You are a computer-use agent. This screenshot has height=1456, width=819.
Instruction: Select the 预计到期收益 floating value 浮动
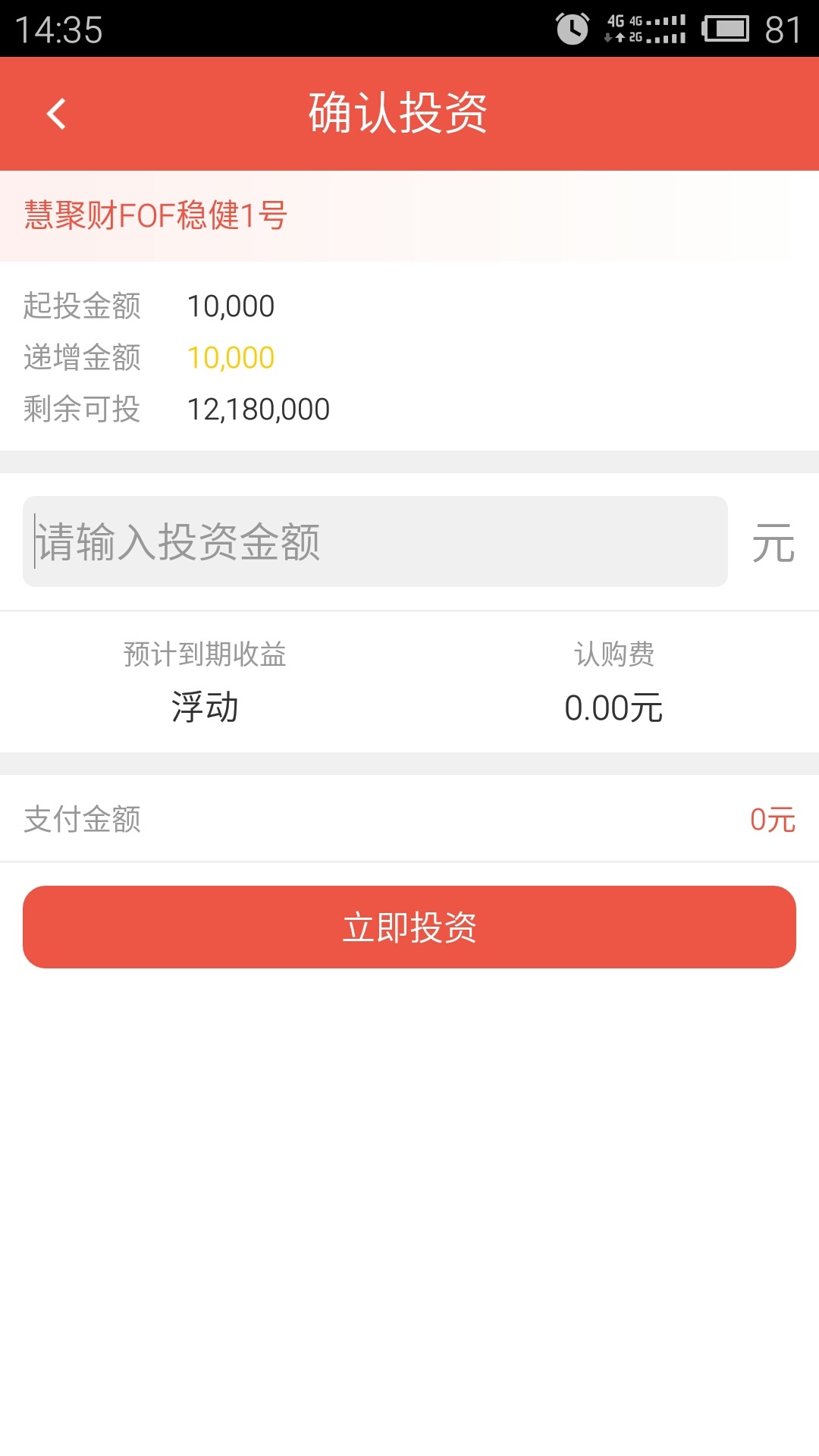[x=205, y=707]
